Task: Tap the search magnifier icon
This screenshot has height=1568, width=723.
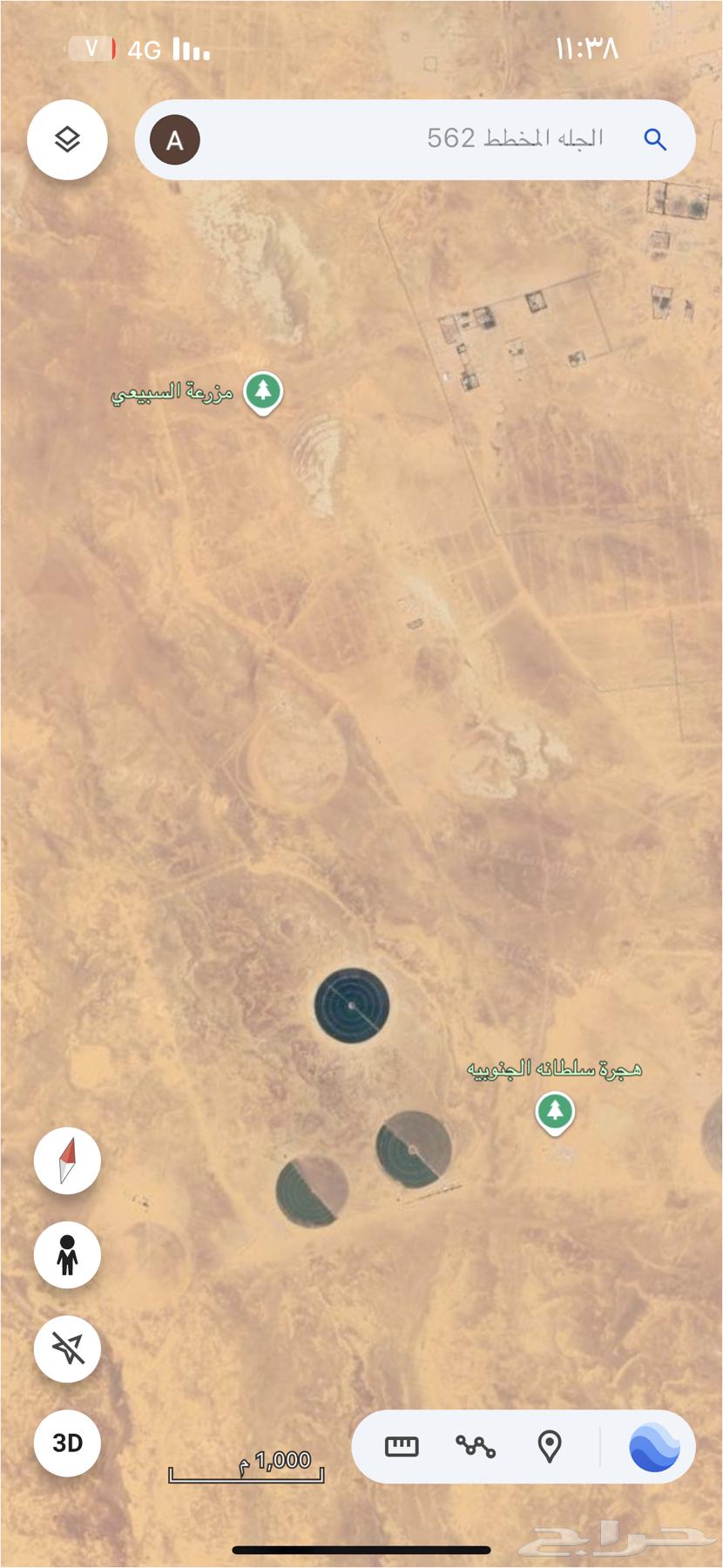Action: coord(654,139)
